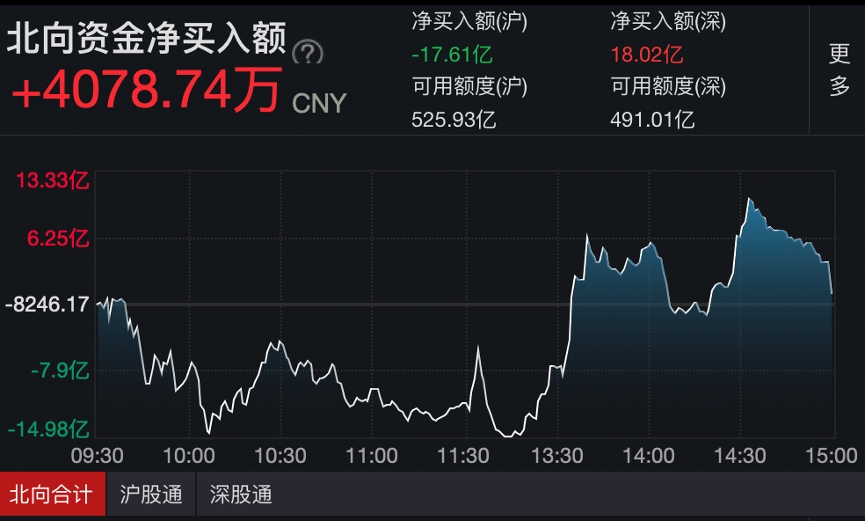866x522 pixels.
Task: Switch to the 沪股通 tab
Action: point(151,494)
